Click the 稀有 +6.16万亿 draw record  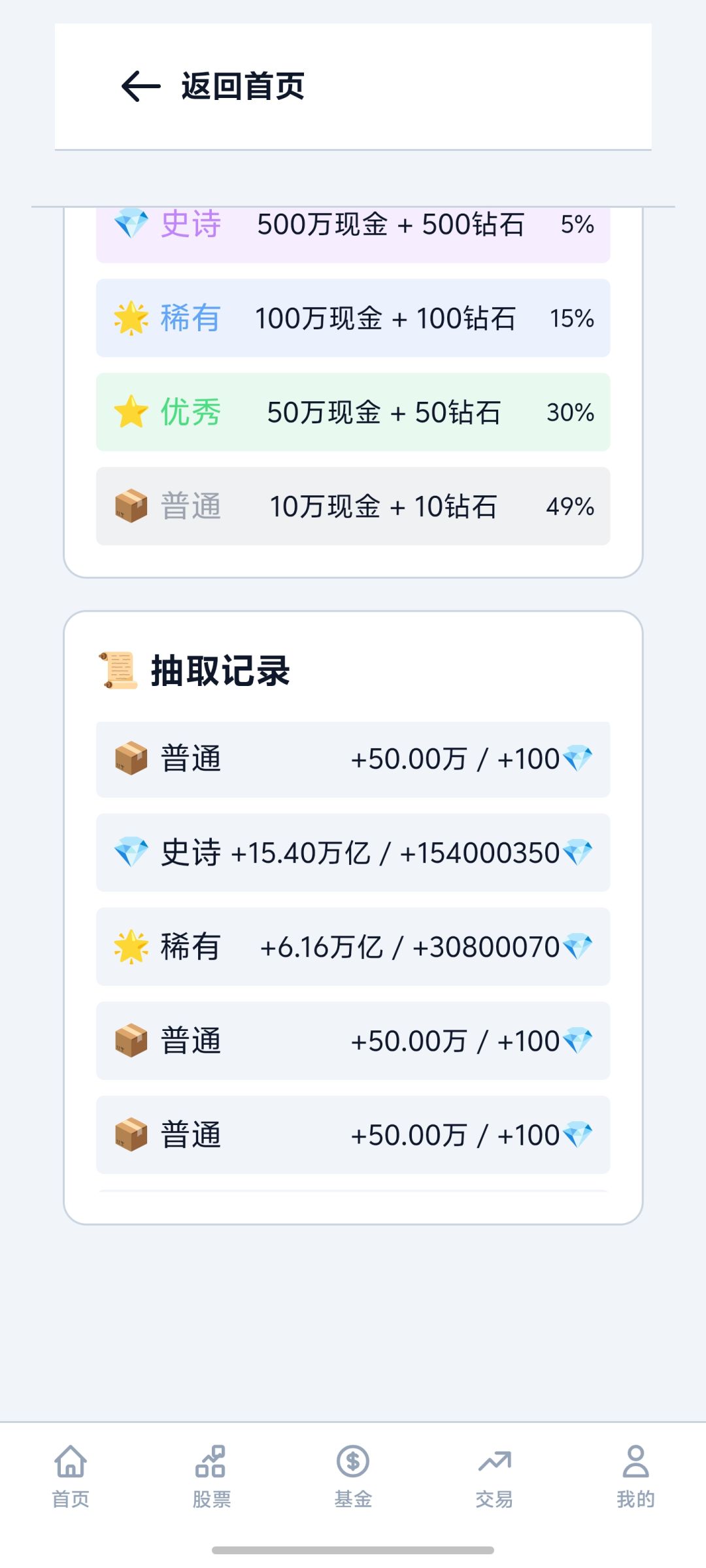(353, 947)
